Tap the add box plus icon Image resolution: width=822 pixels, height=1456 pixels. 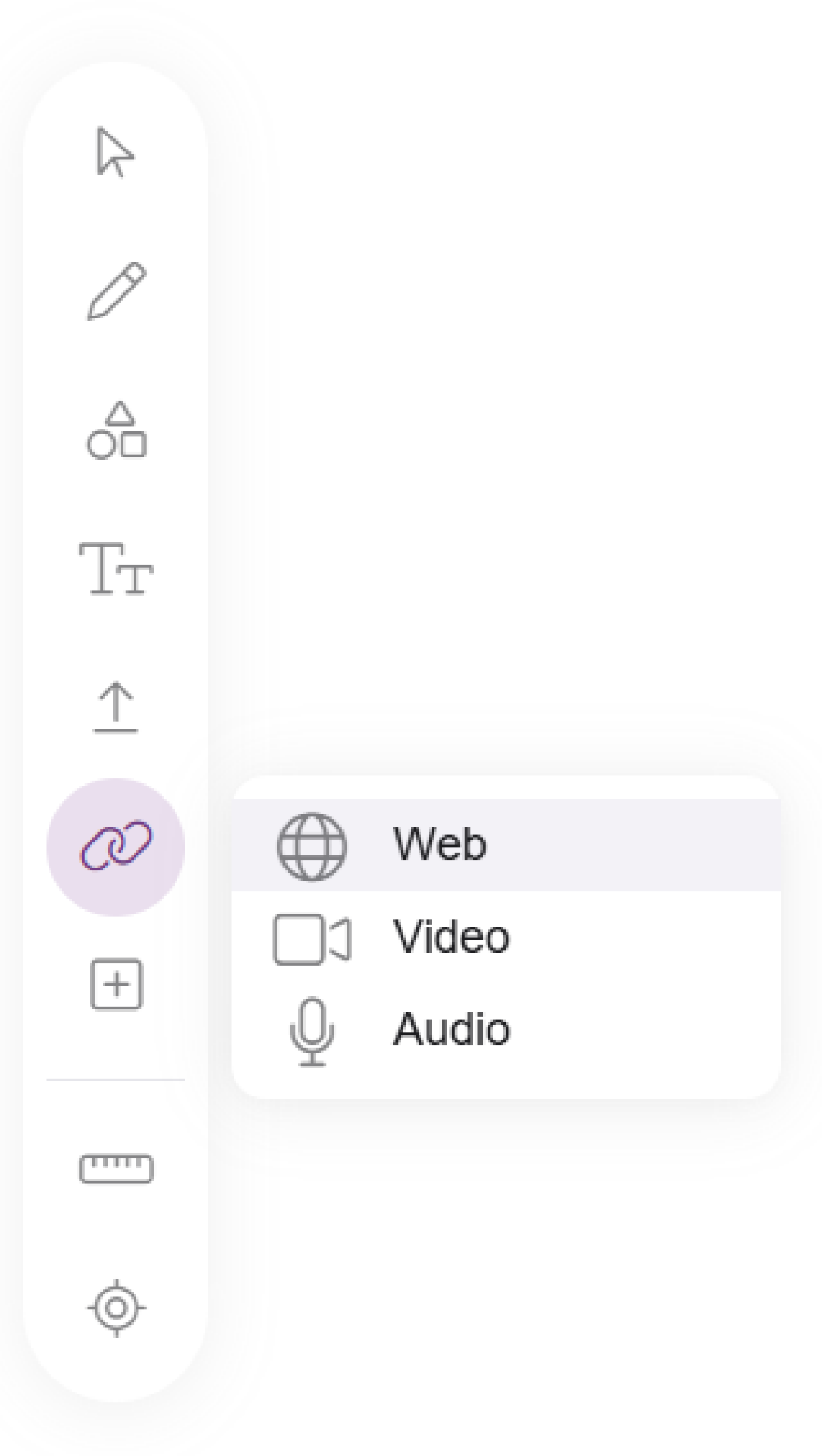point(116,985)
